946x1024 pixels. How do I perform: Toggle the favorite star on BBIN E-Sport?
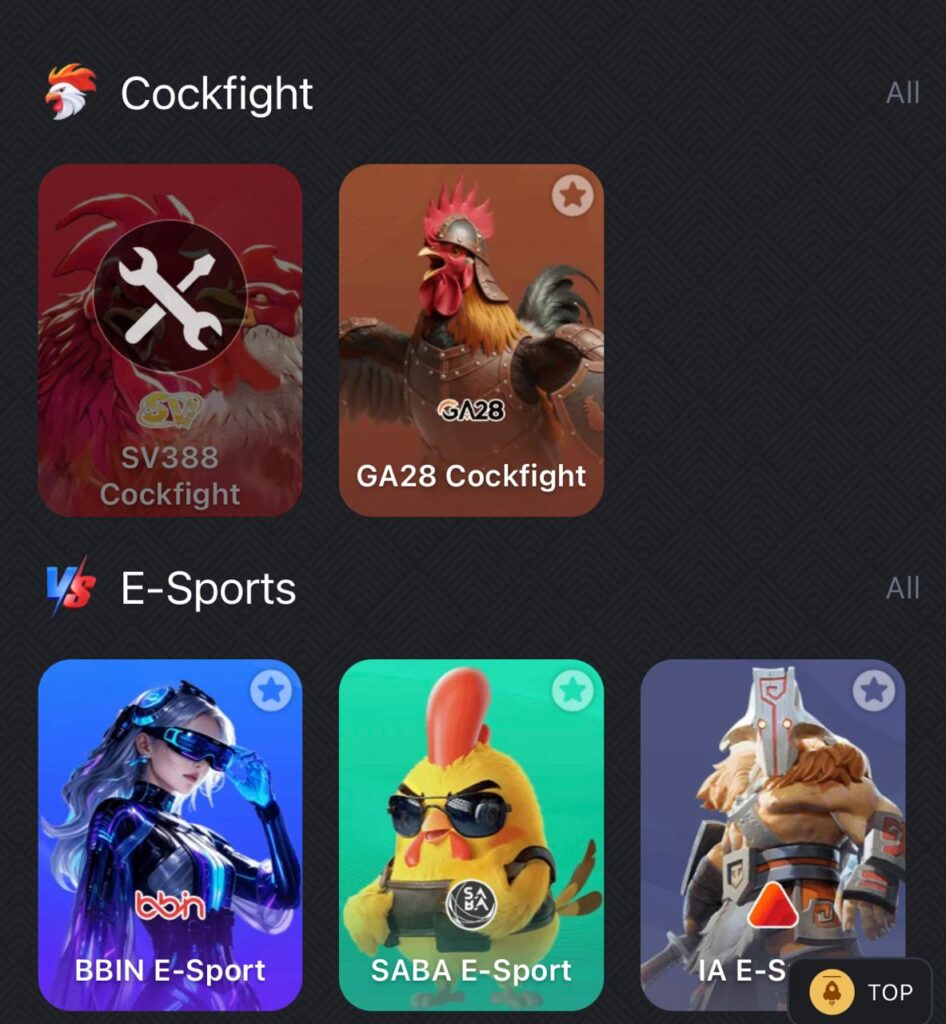pos(271,691)
